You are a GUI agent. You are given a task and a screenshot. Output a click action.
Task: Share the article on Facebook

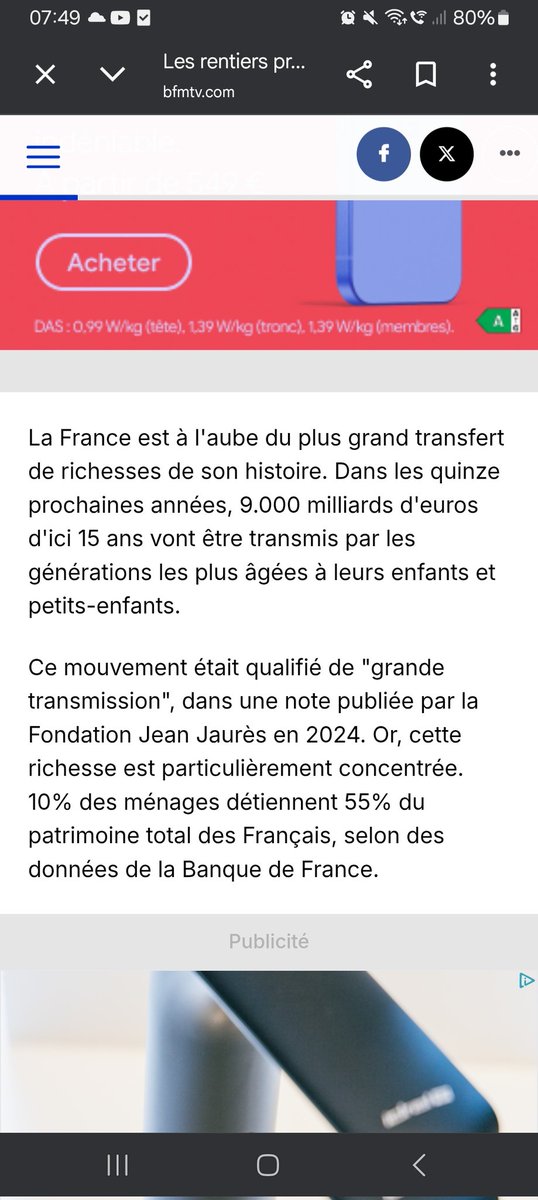click(384, 154)
